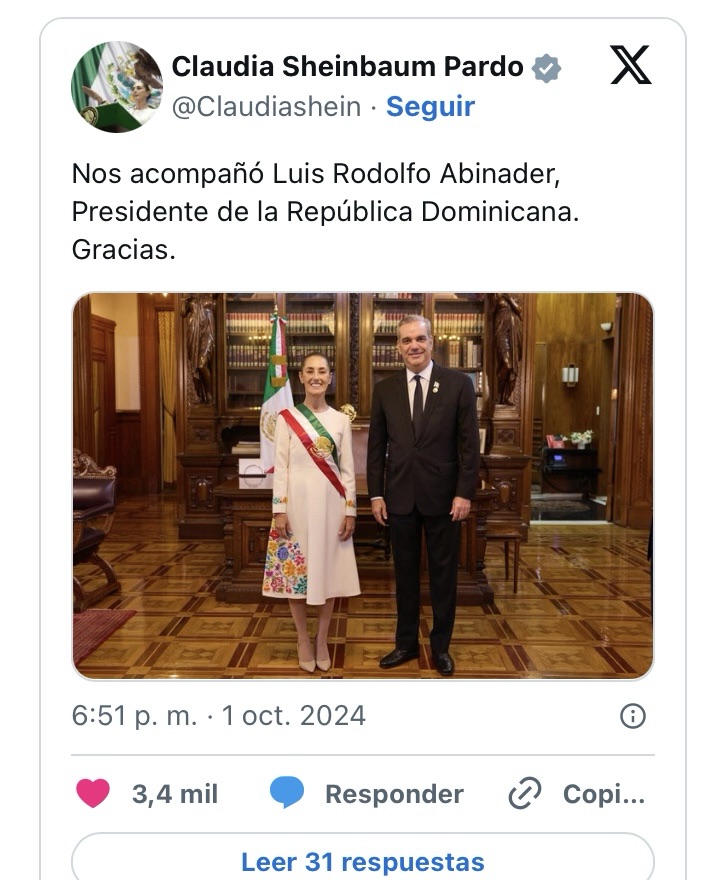Open the 6:51 p. m. timestamp link
The height and width of the screenshot is (880, 720).
tap(218, 716)
